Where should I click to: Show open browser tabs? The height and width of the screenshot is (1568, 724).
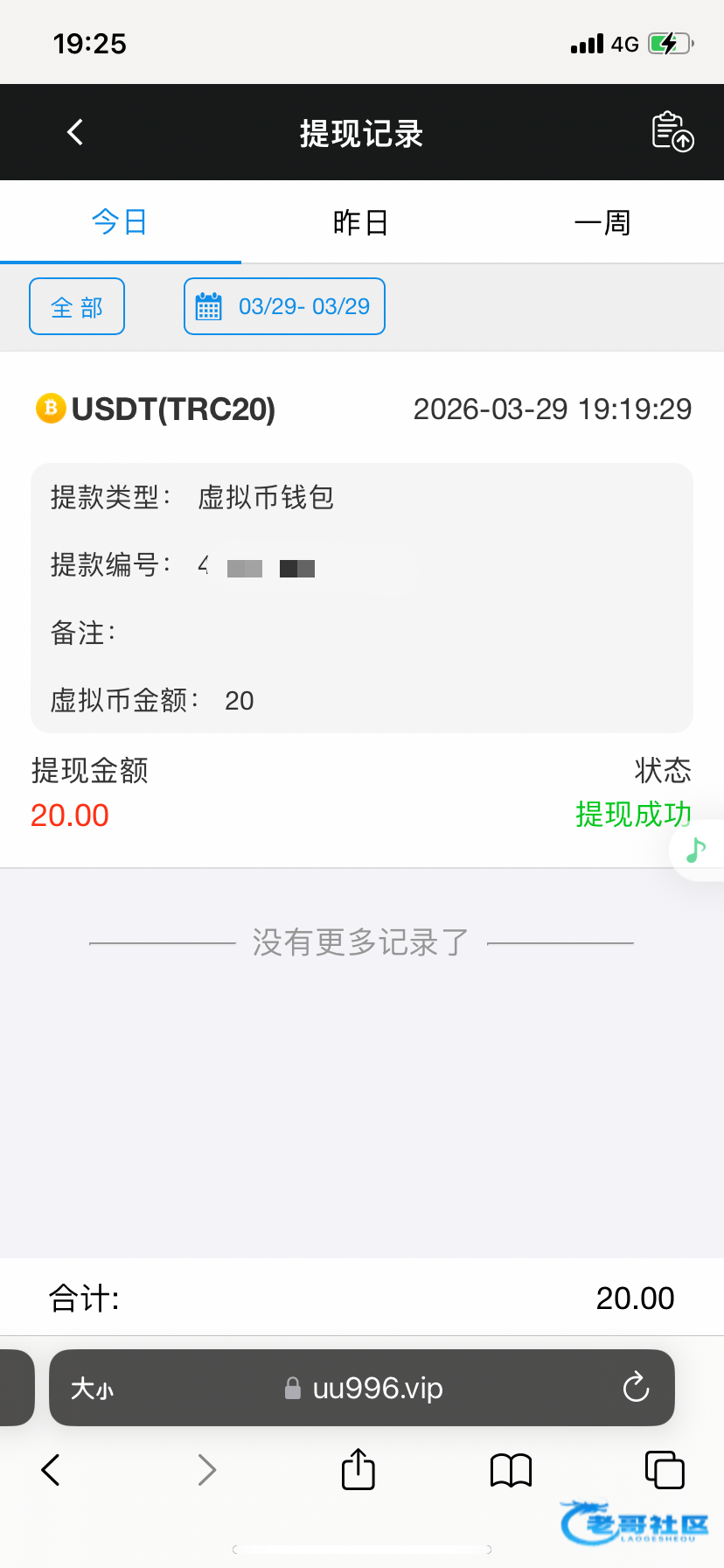tap(665, 1469)
